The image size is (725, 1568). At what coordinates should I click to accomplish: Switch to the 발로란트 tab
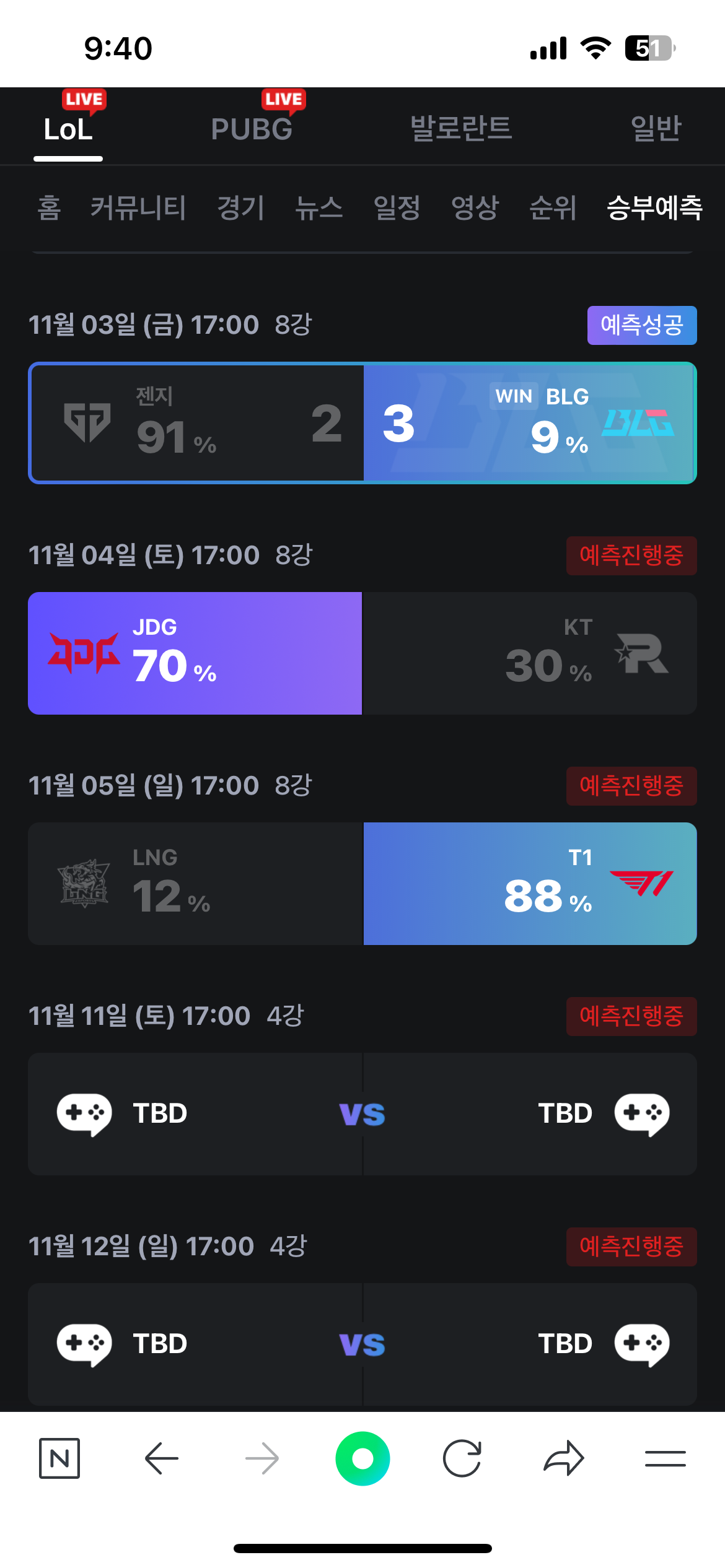461,129
